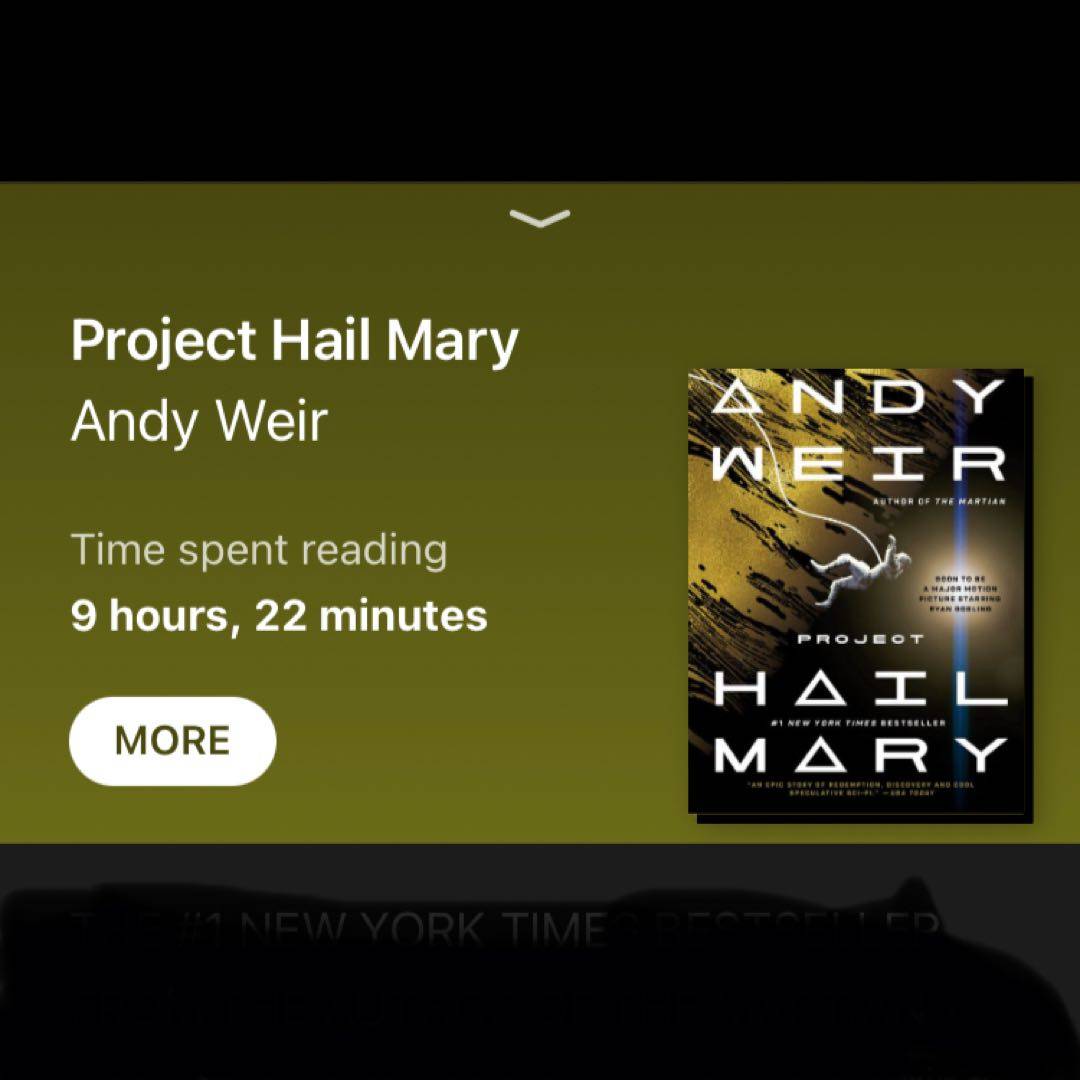Tap the MORE button
Viewport: 1080px width, 1080px height.
point(172,741)
